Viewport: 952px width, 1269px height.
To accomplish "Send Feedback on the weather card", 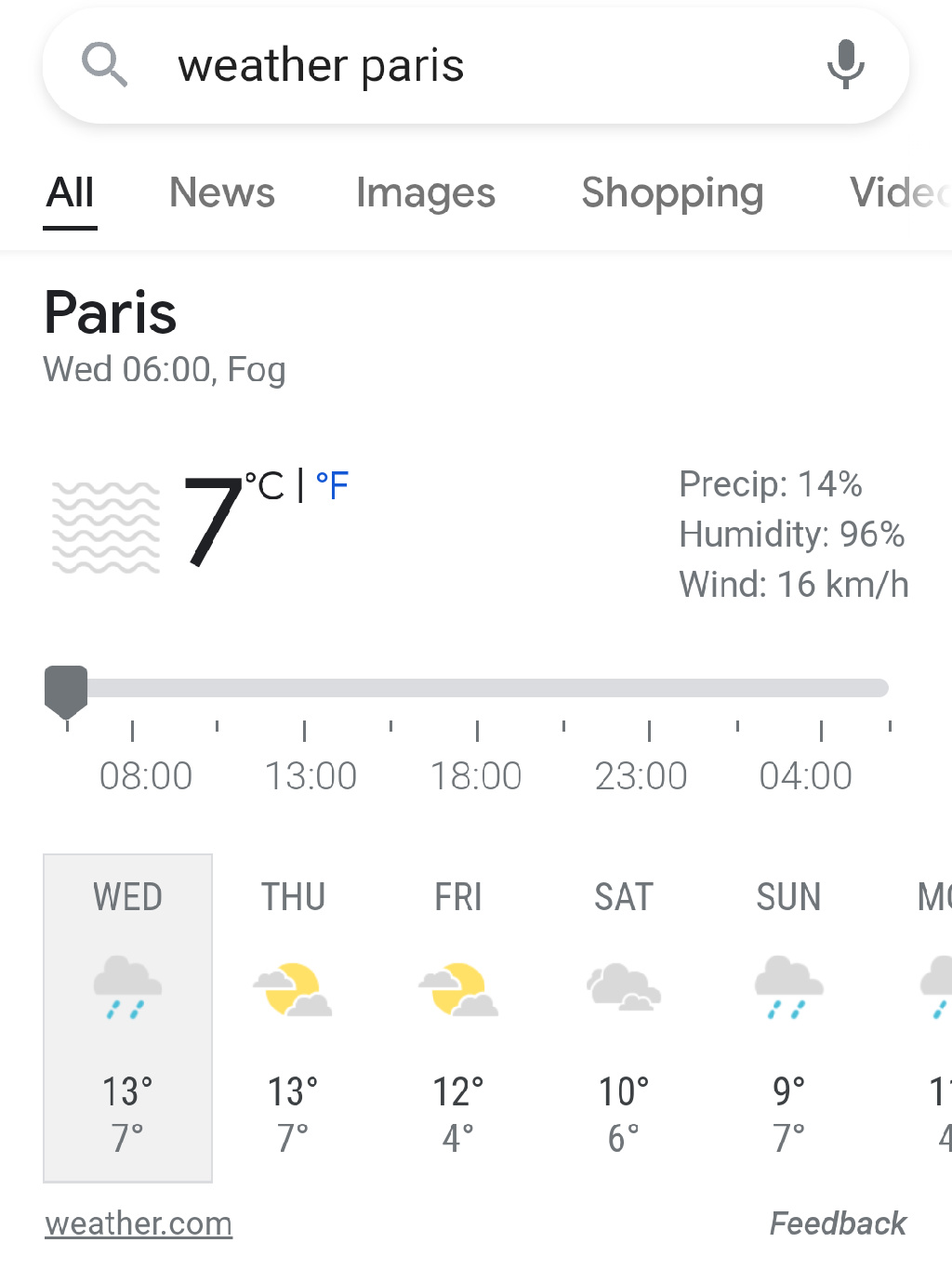I will (838, 1223).
